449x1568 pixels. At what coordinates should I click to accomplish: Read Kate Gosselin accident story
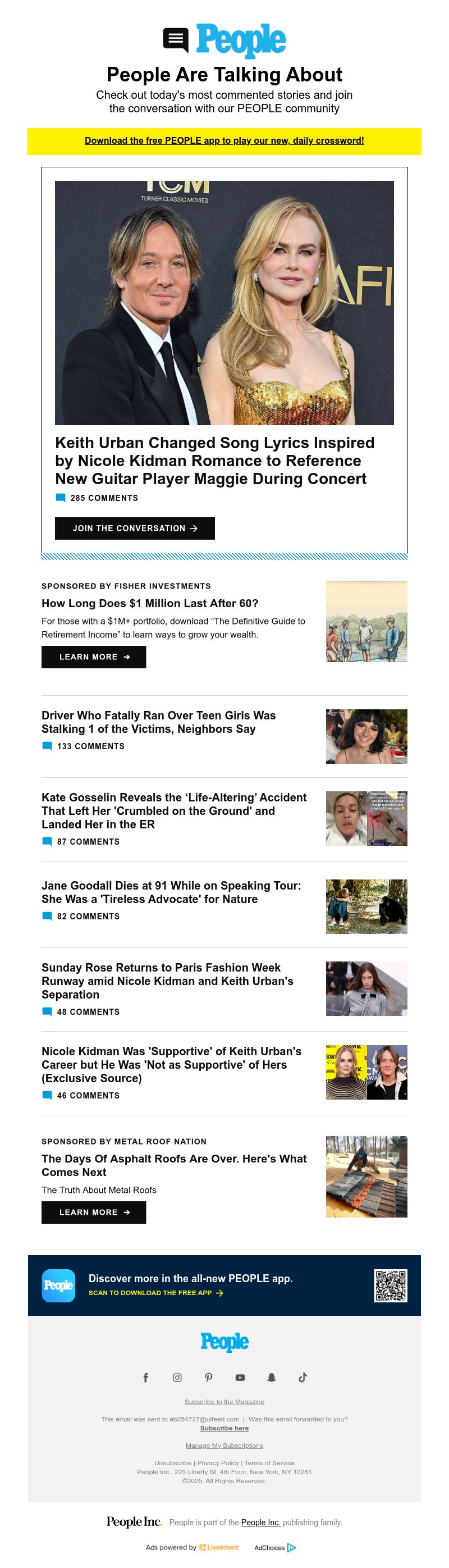pyautogui.click(x=173, y=810)
